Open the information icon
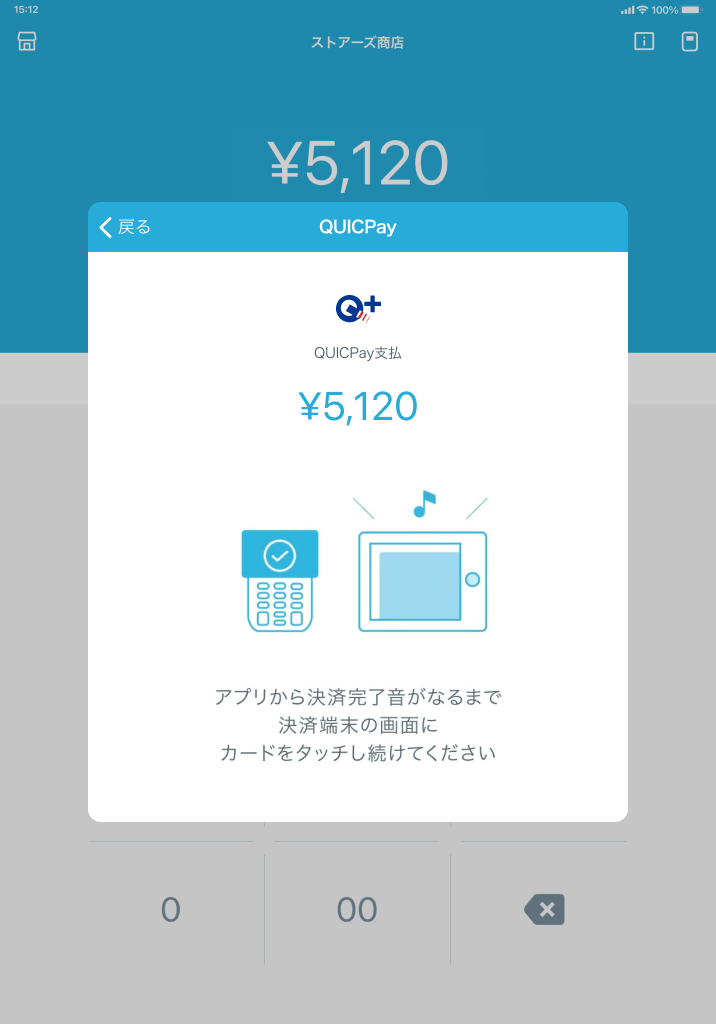Screen dimensions: 716x1024 [x=644, y=42]
